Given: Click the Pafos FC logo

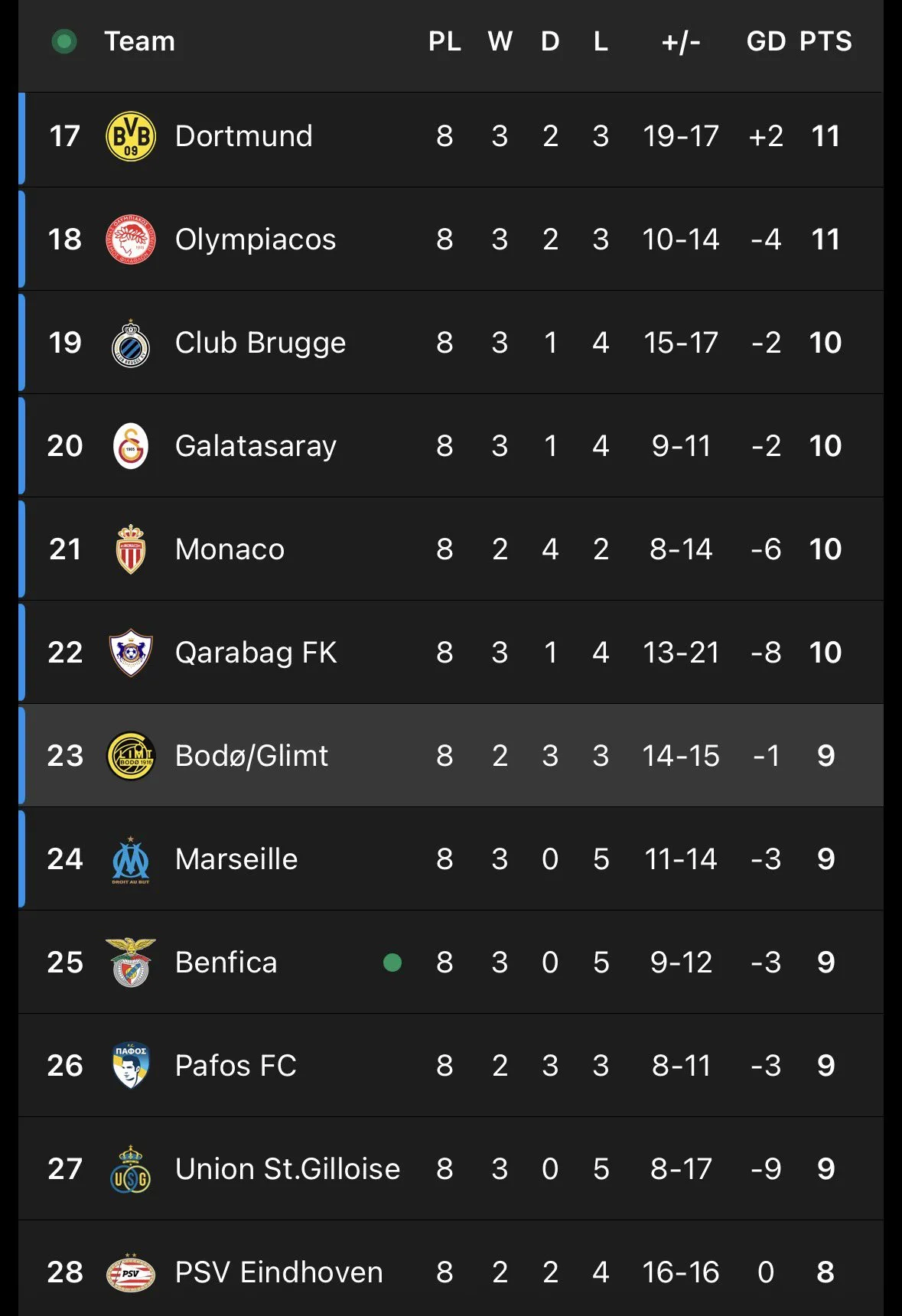Looking at the screenshot, I should coord(131,1066).
